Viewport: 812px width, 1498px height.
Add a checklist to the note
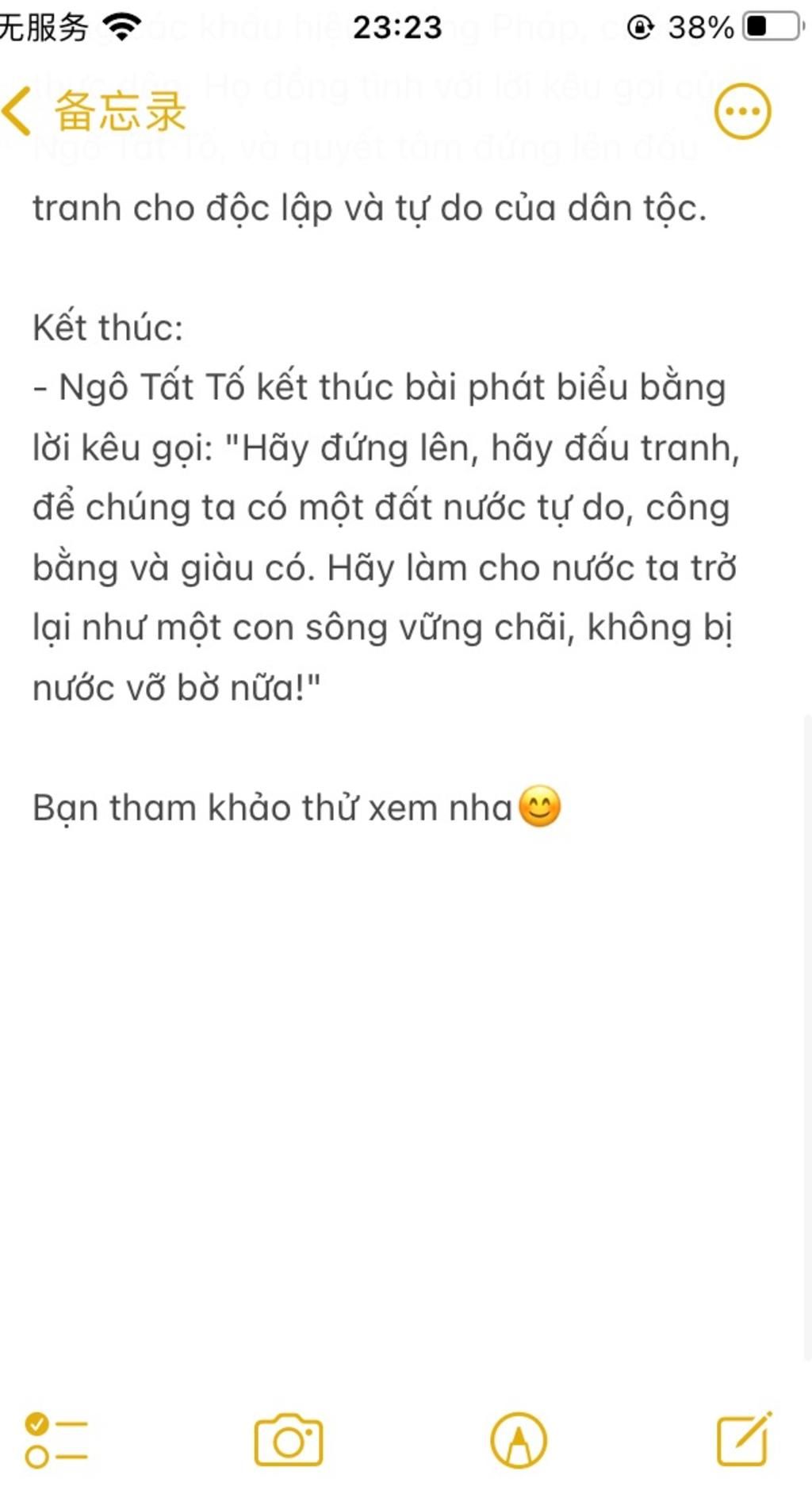point(56,1439)
